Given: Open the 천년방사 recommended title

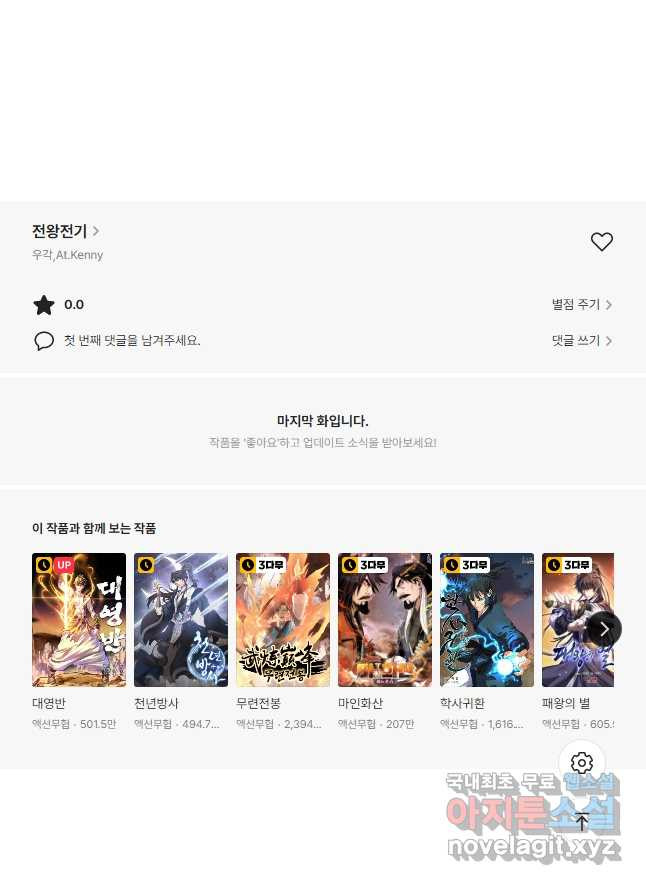Looking at the screenshot, I should [181, 620].
